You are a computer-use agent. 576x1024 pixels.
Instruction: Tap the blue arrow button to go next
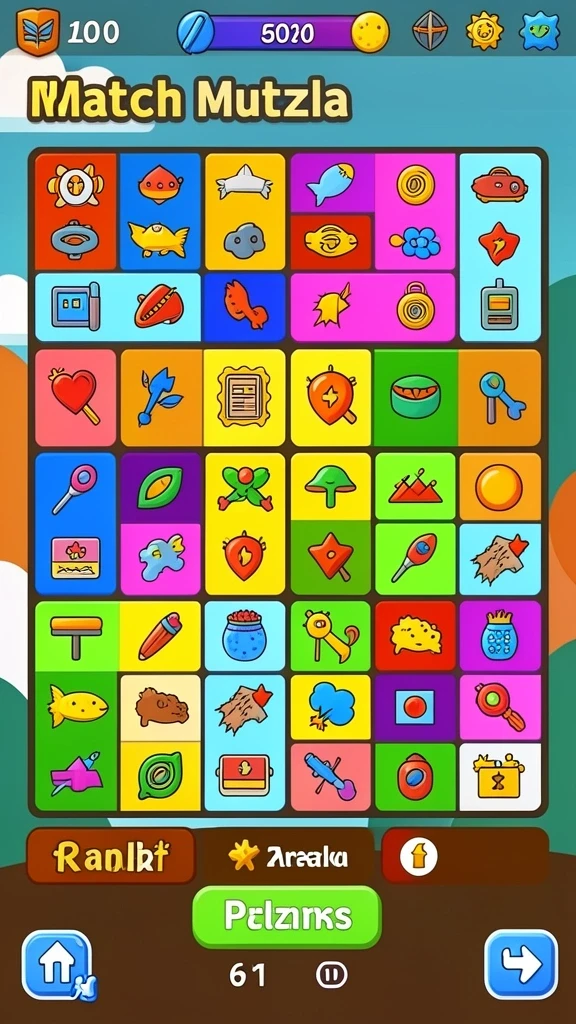click(521, 965)
